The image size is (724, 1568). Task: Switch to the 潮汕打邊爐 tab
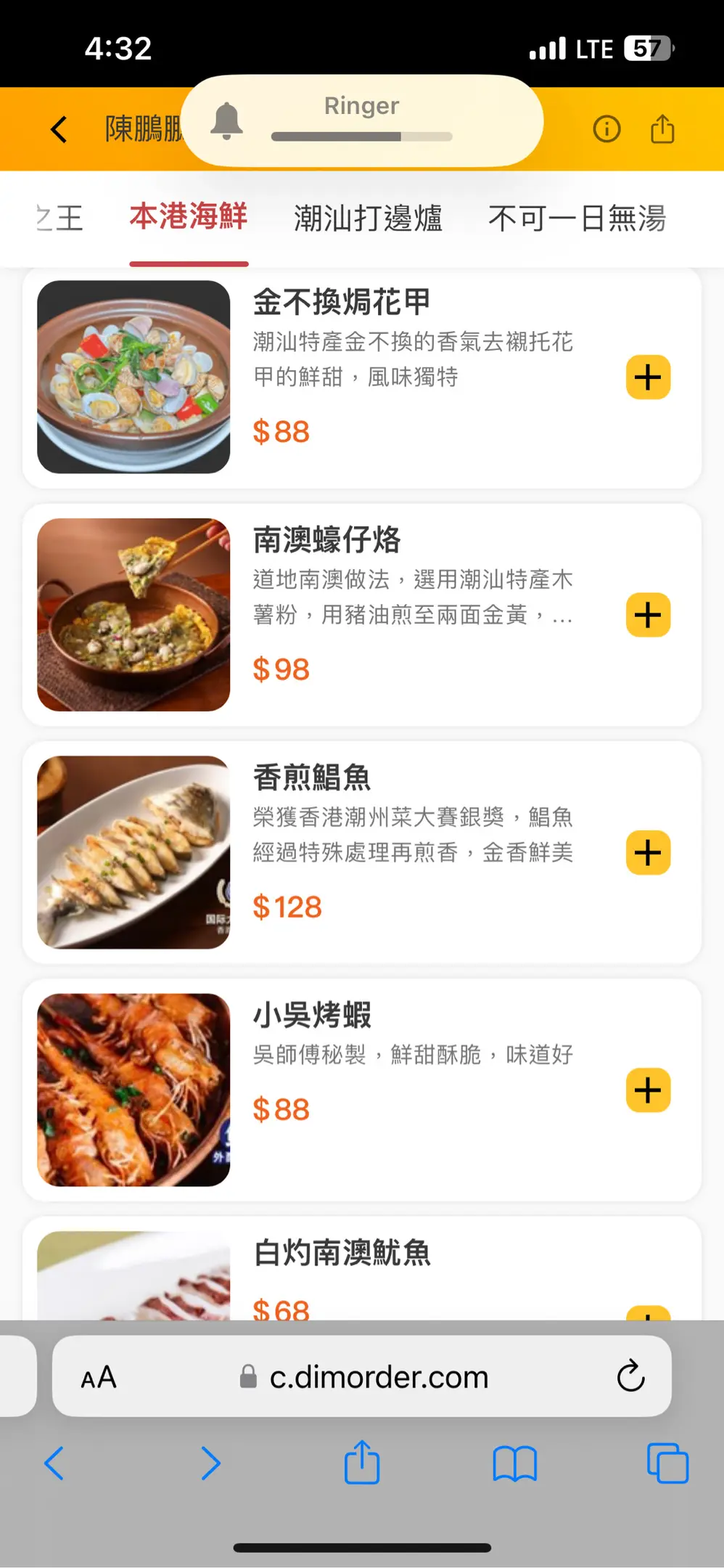(x=368, y=218)
